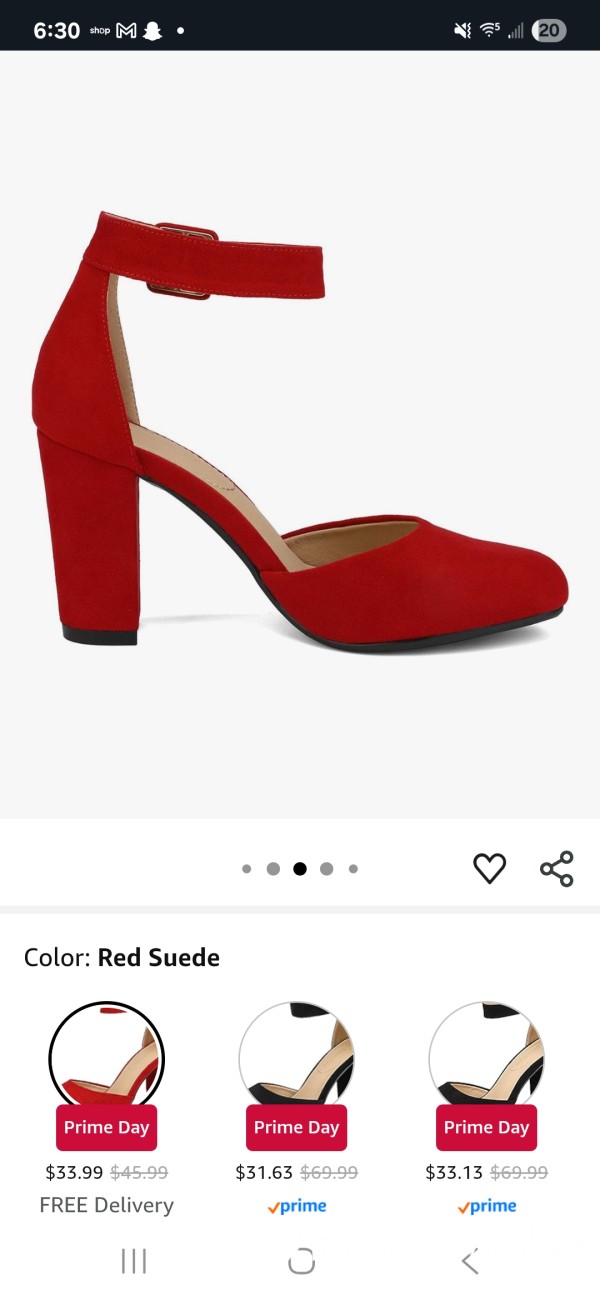Pick the black color variant priced $33.13
The image size is (600, 1300).
486,1059
